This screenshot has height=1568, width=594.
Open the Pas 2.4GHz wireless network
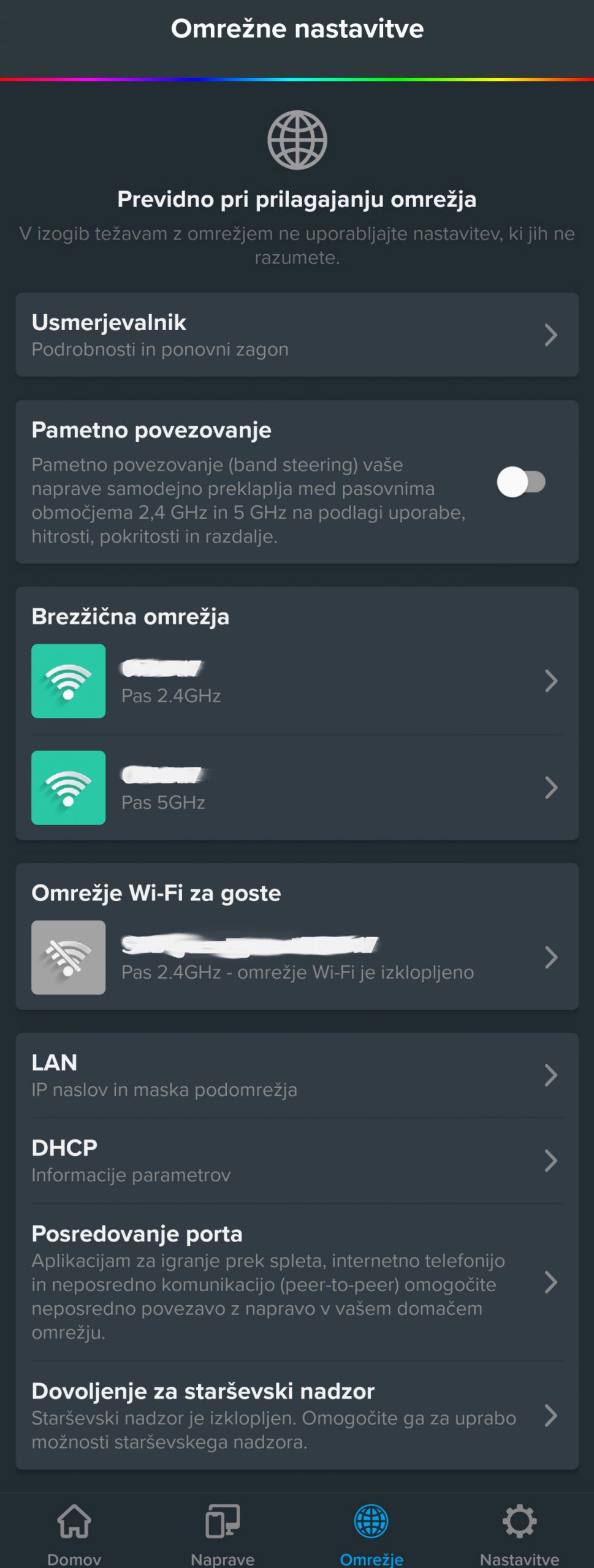pyautogui.click(x=297, y=681)
